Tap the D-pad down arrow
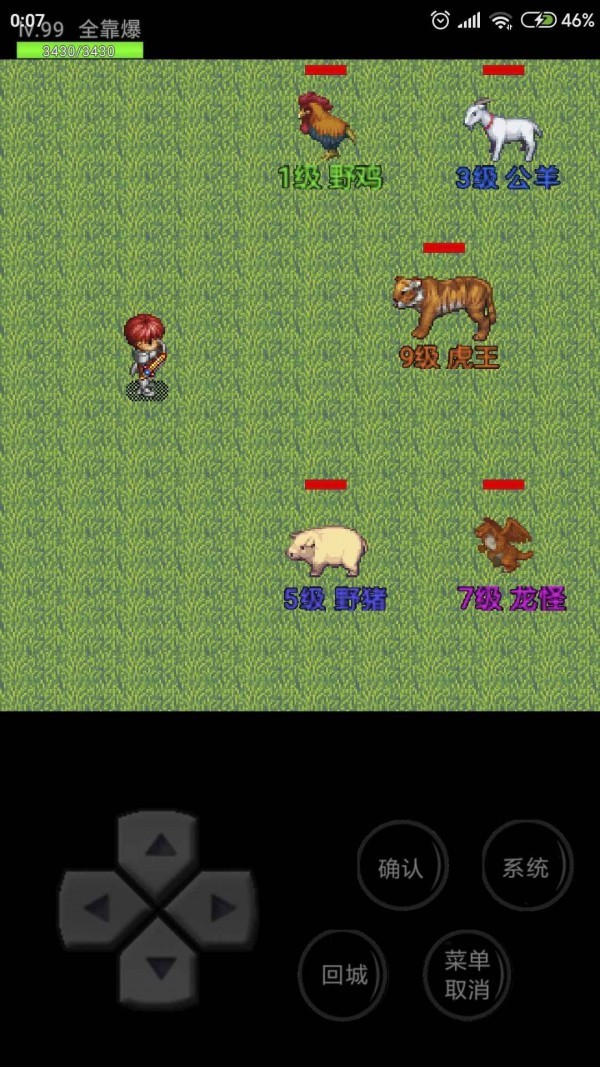This screenshot has height=1067, width=600. 158,967
